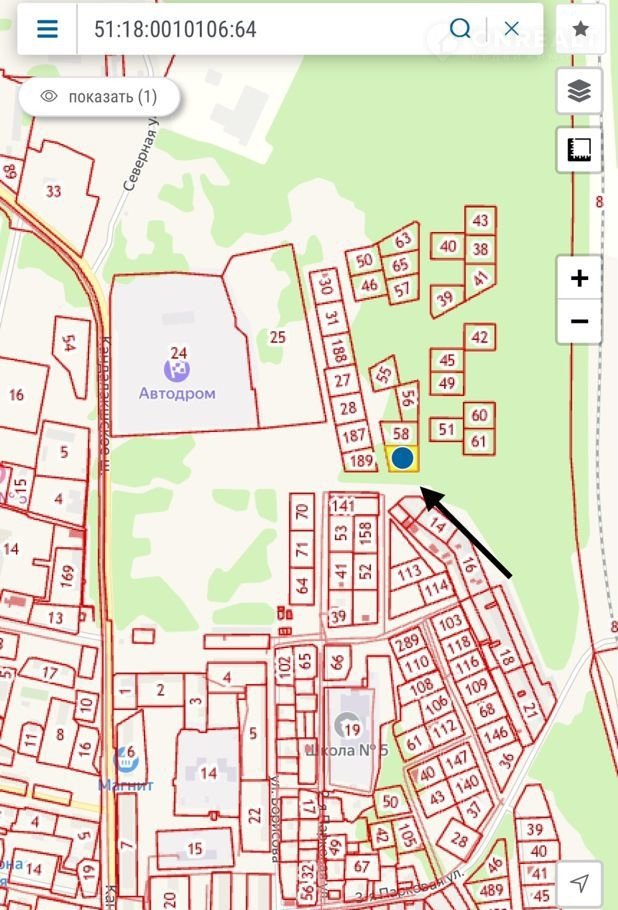Tap the показать (1) results chip
The width and height of the screenshot is (618, 910).
coord(99,97)
